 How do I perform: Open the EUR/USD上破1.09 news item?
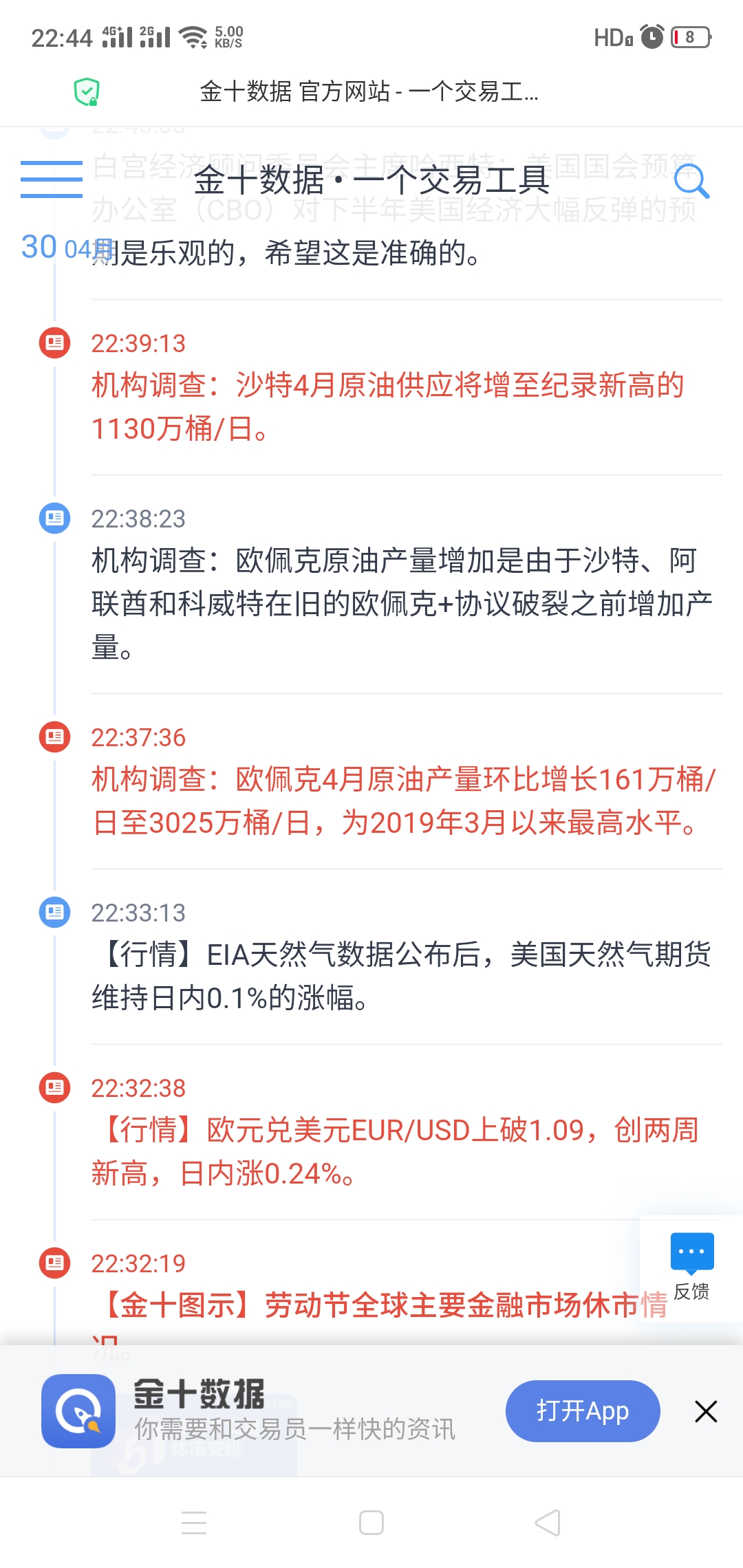396,1152
